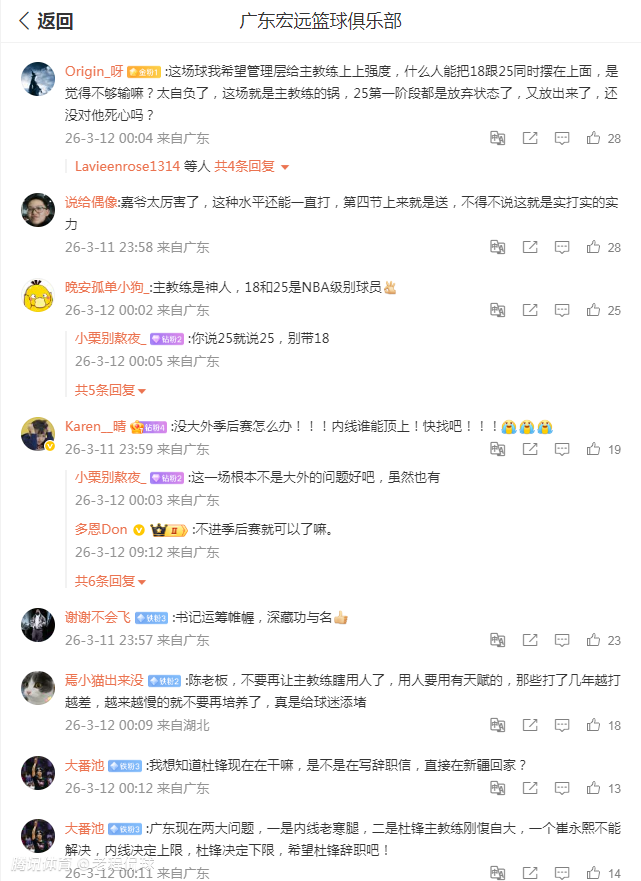Share 蔫小猫出来没's comment

tap(530, 725)
